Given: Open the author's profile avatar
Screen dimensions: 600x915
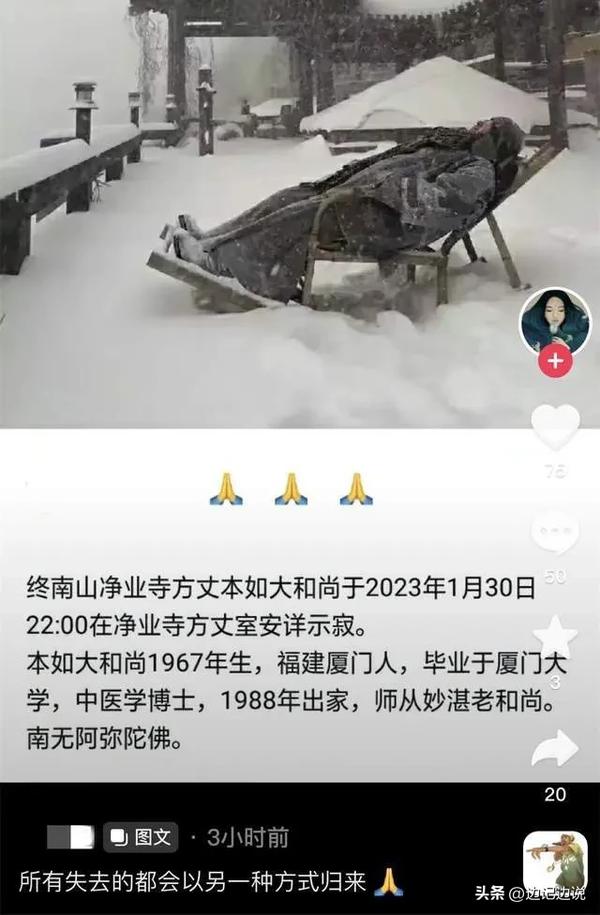Looking at the screenshot, I should 555,322.
